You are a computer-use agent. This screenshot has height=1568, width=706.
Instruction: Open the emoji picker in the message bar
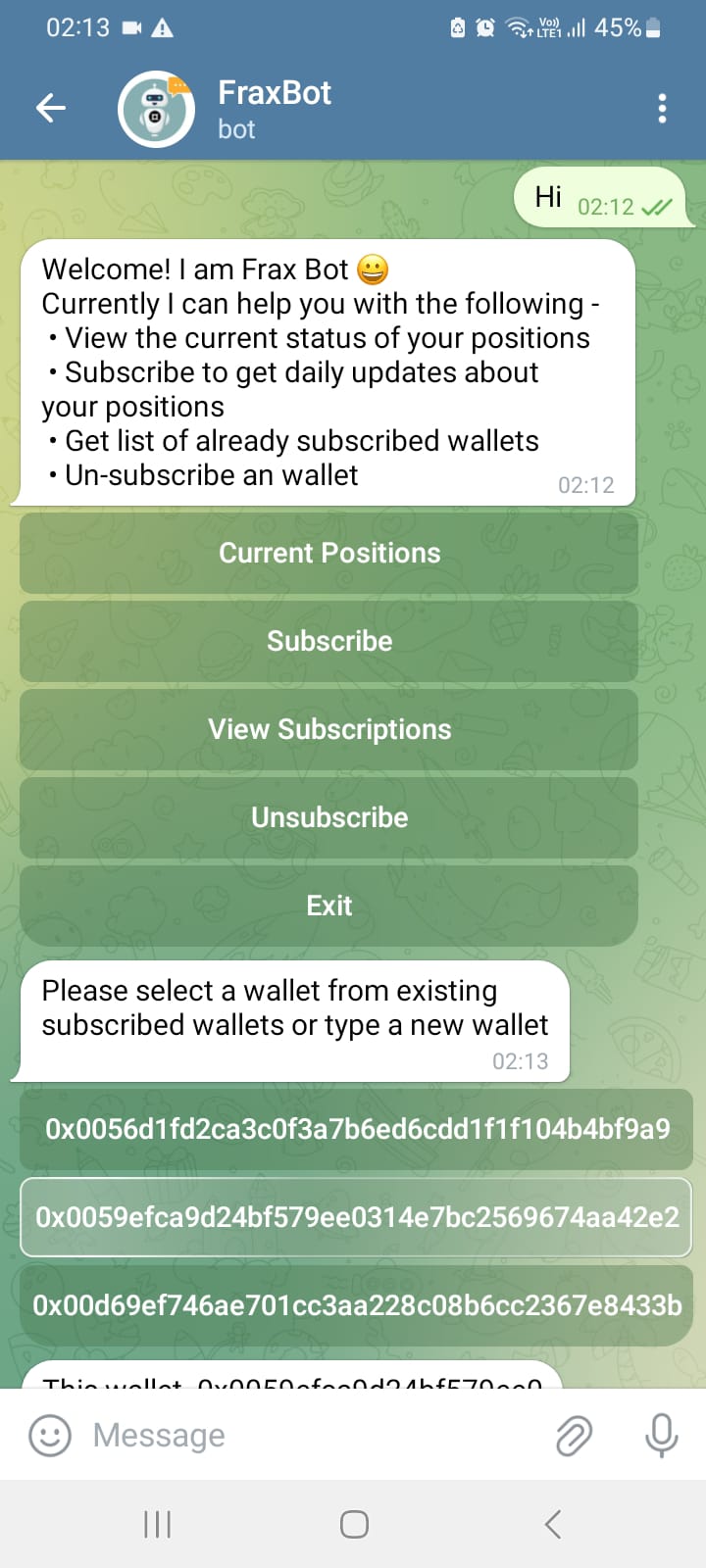coord(50,1435)
